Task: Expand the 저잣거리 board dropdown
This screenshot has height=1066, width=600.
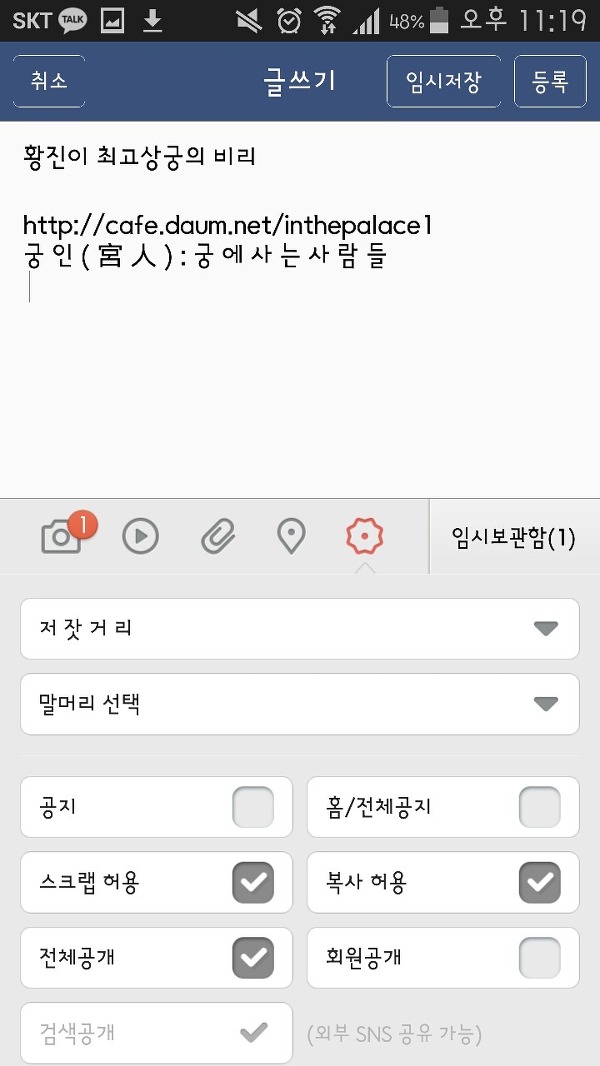Action: pos(300,629)
